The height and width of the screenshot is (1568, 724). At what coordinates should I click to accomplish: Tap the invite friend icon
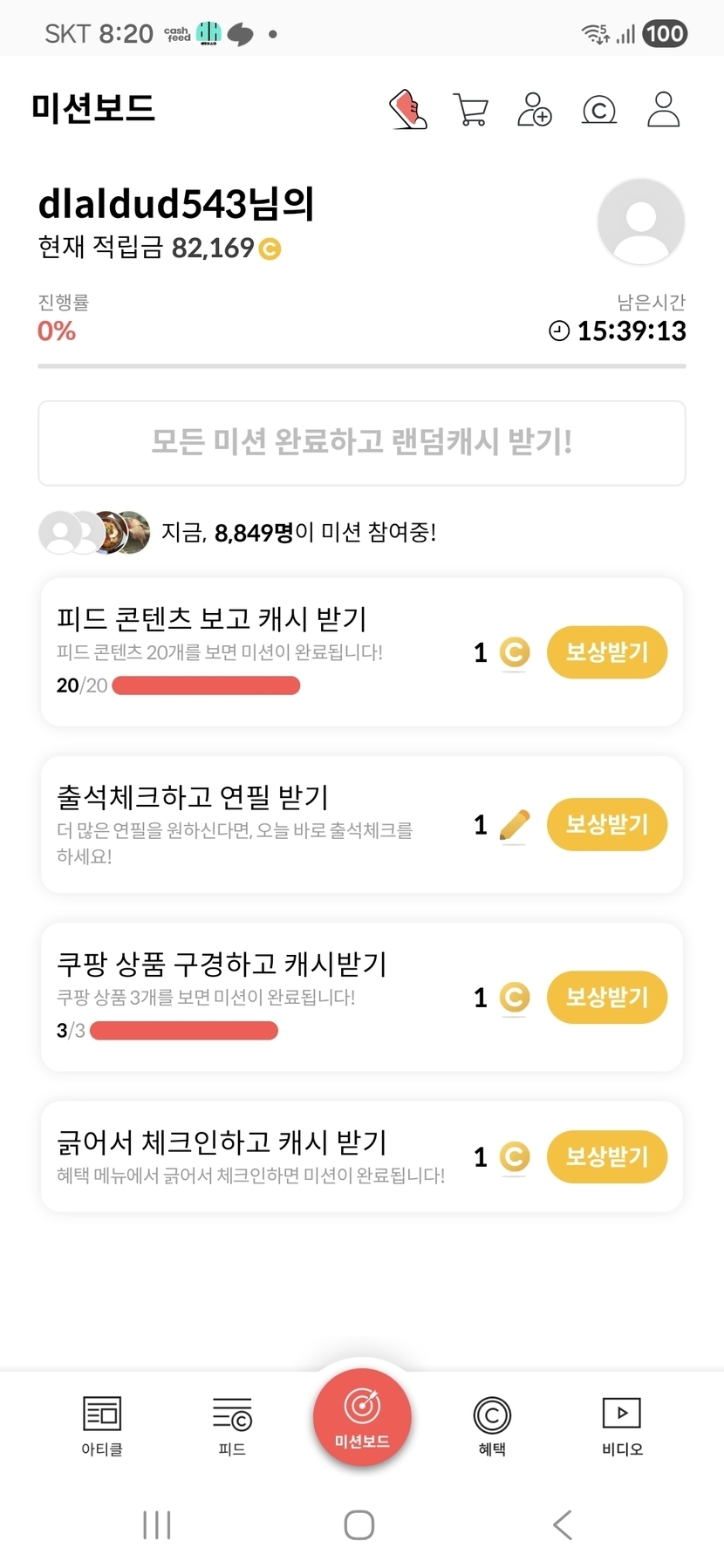click(534, 110)
